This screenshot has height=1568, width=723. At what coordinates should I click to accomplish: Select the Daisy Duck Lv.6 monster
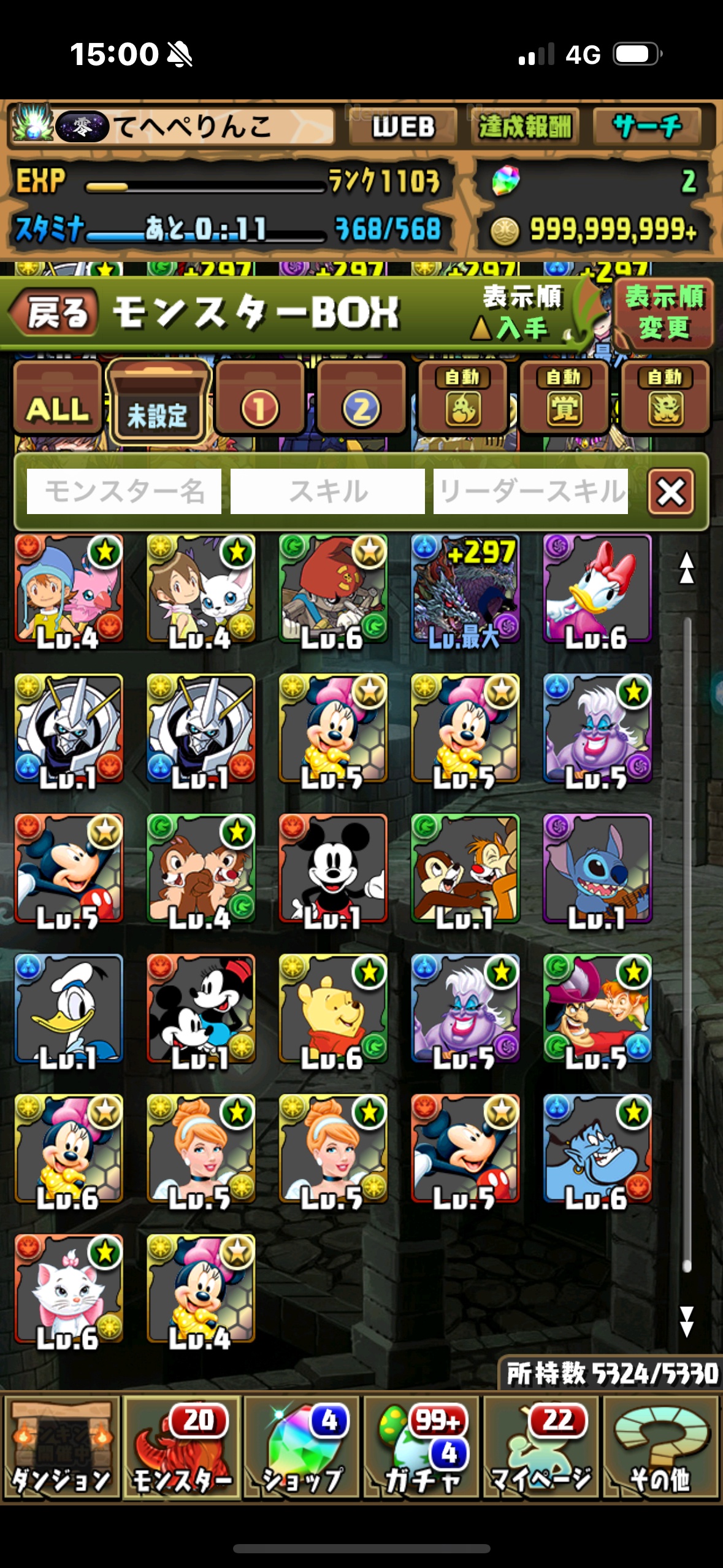tap(597, 589)
